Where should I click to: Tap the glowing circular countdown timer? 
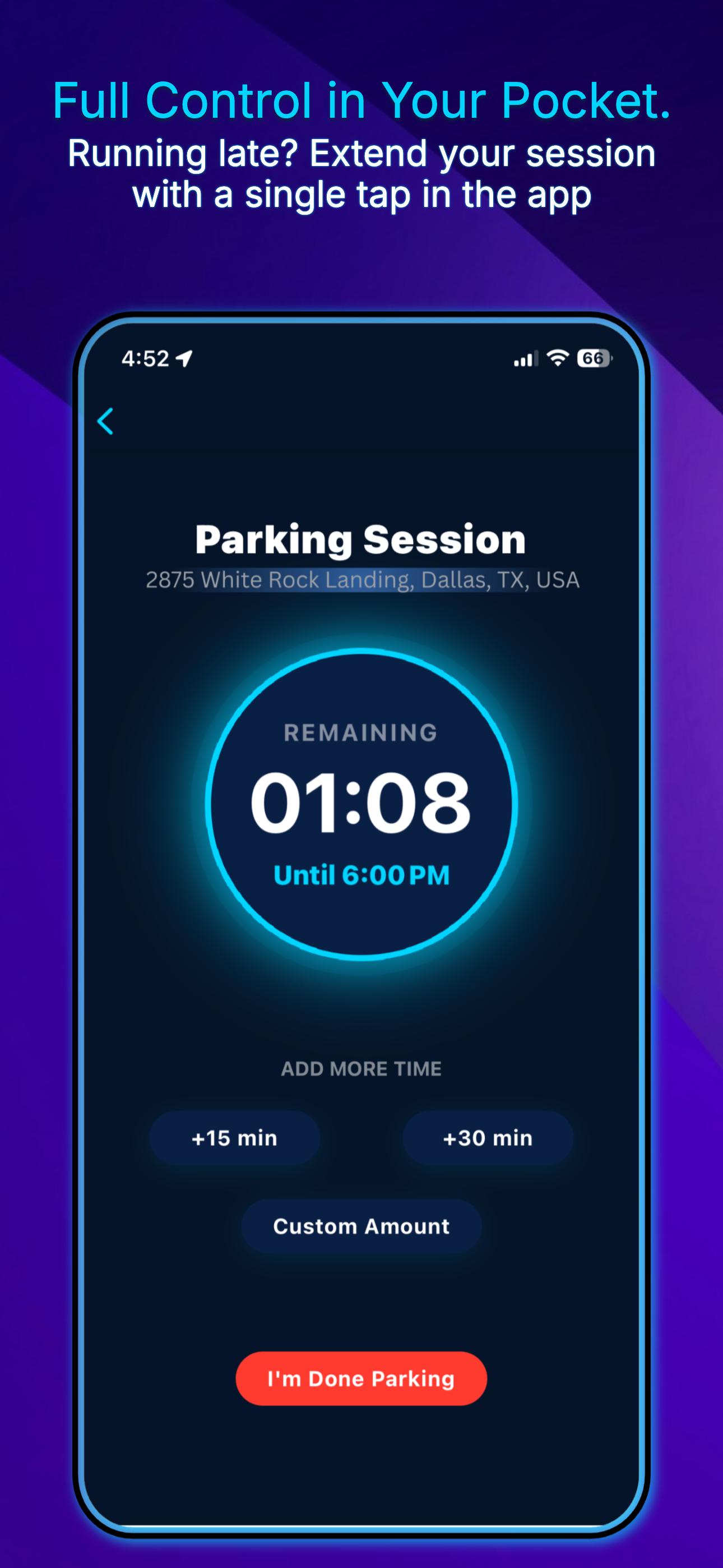click(x=361, y=804)
